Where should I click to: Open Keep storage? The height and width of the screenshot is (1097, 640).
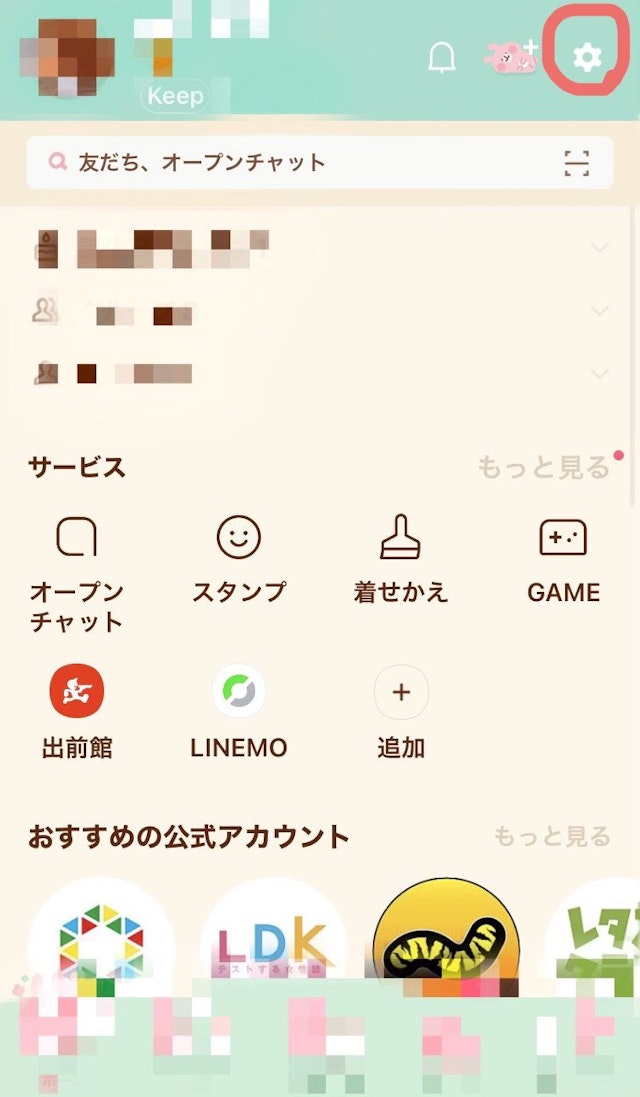[175, 96]
